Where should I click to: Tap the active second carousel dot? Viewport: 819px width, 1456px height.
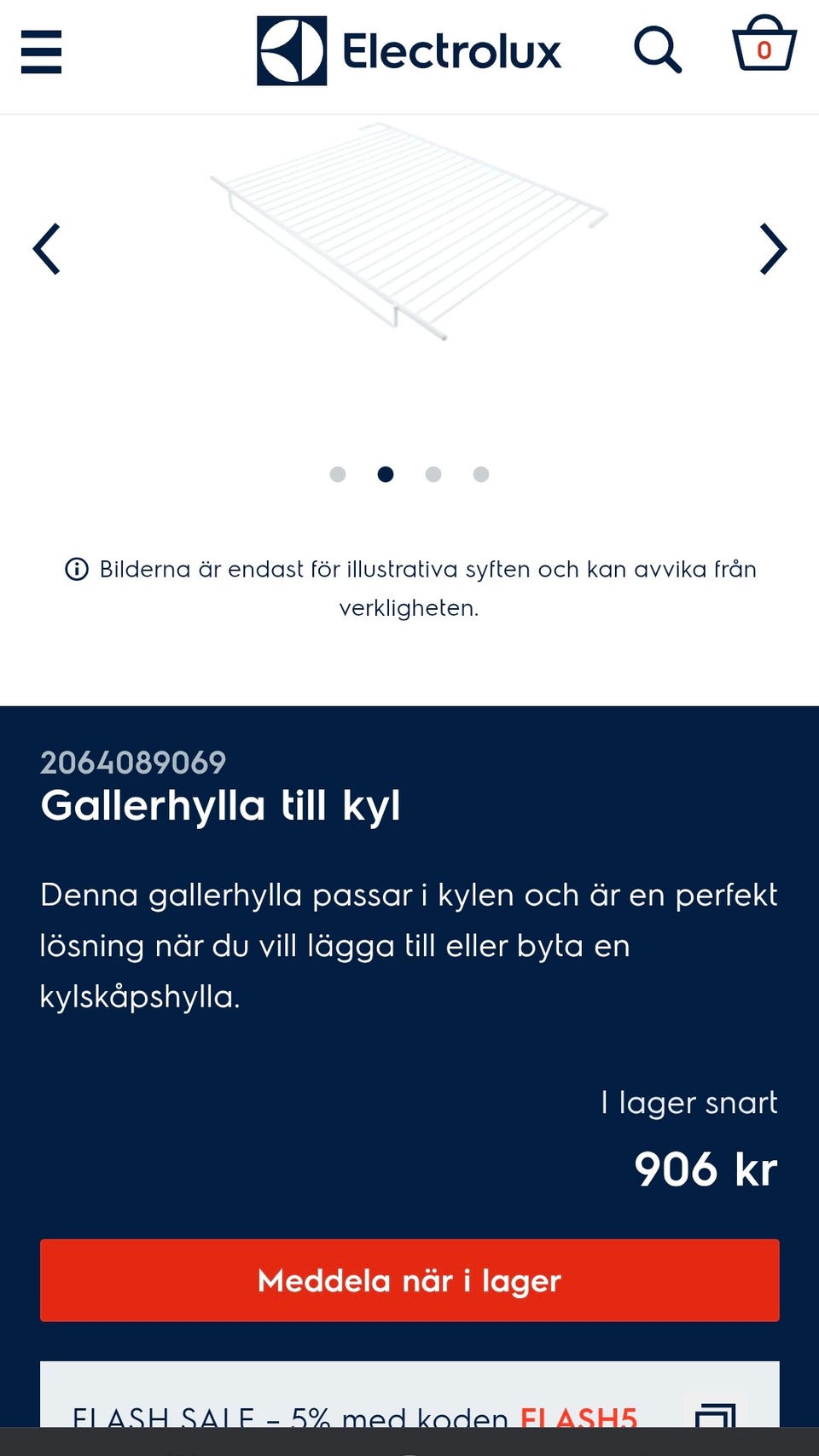(x=386, y=474)
